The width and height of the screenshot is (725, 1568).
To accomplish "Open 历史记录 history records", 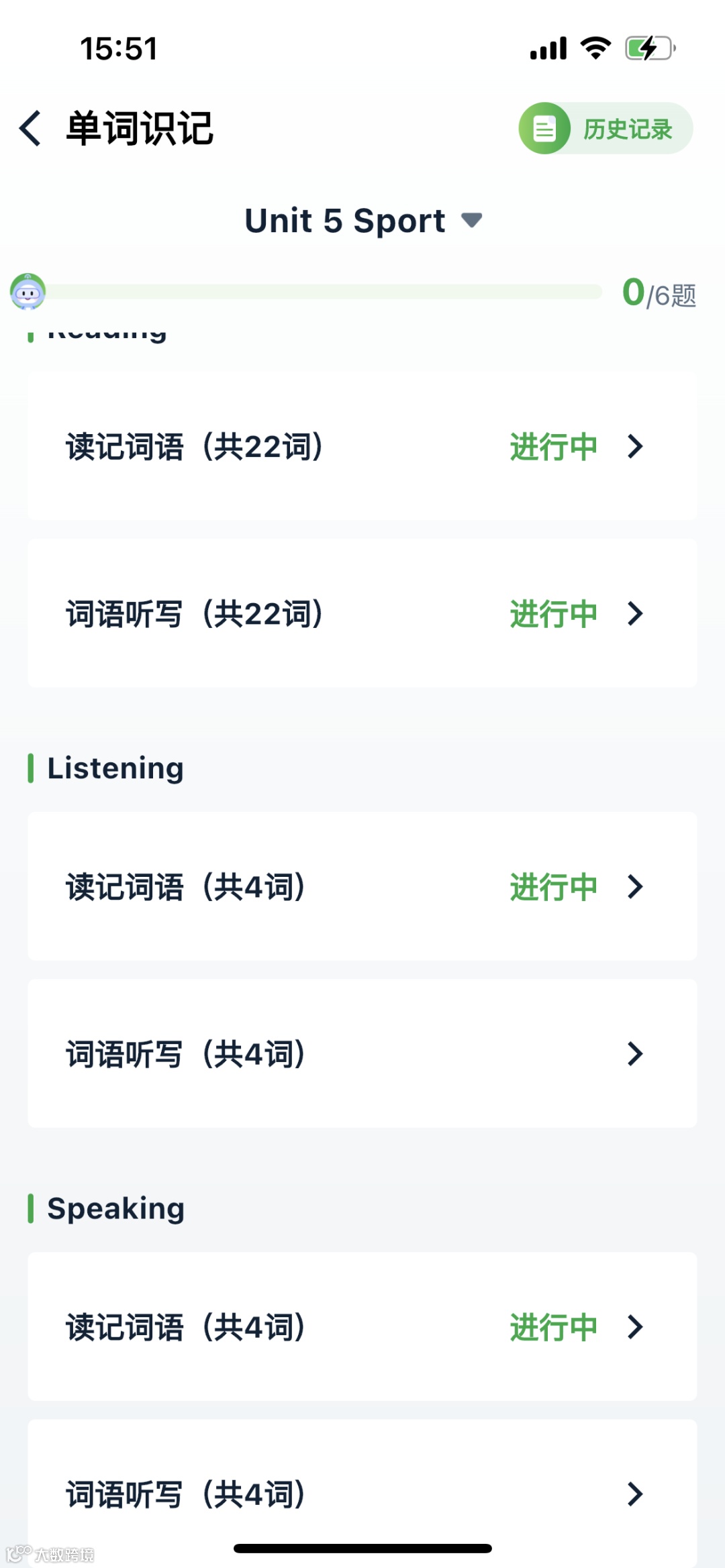I will pos(606,128).
